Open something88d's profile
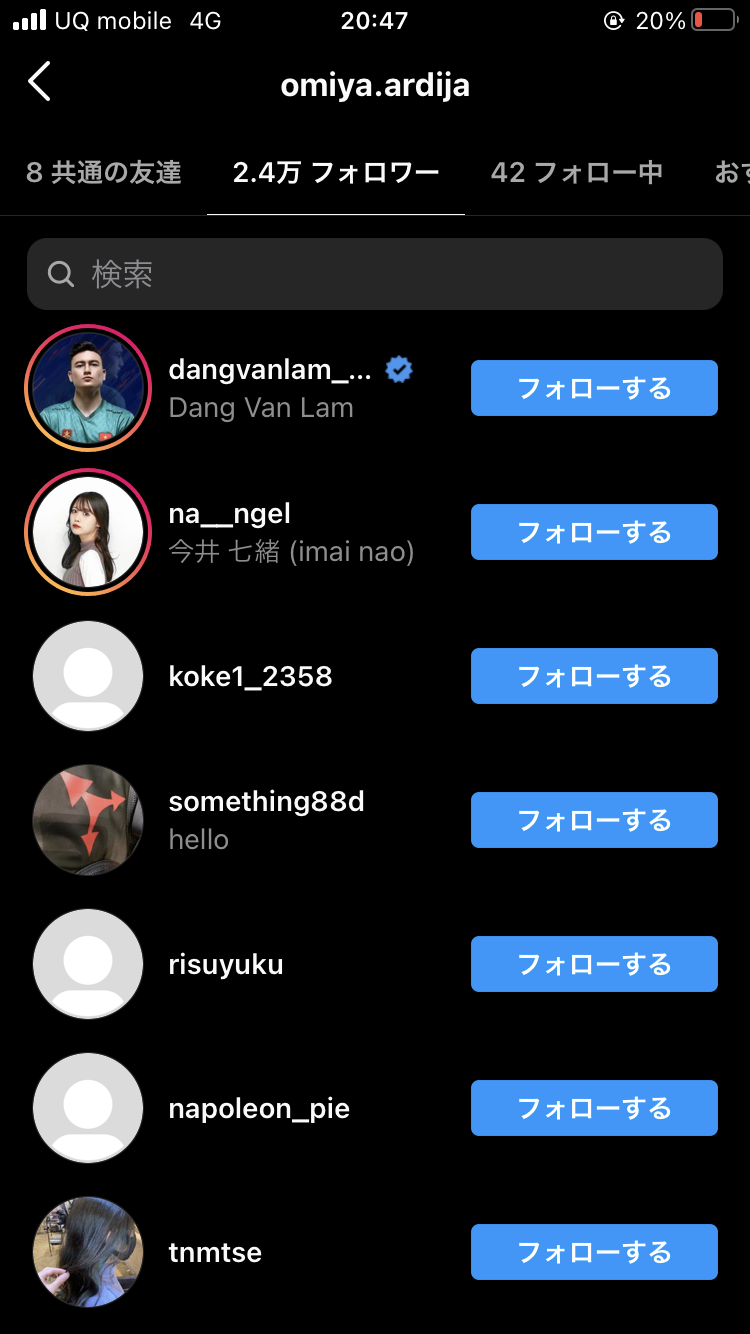Image resolution: width=750 pixels, height=1334 pixels. (266, 802)
